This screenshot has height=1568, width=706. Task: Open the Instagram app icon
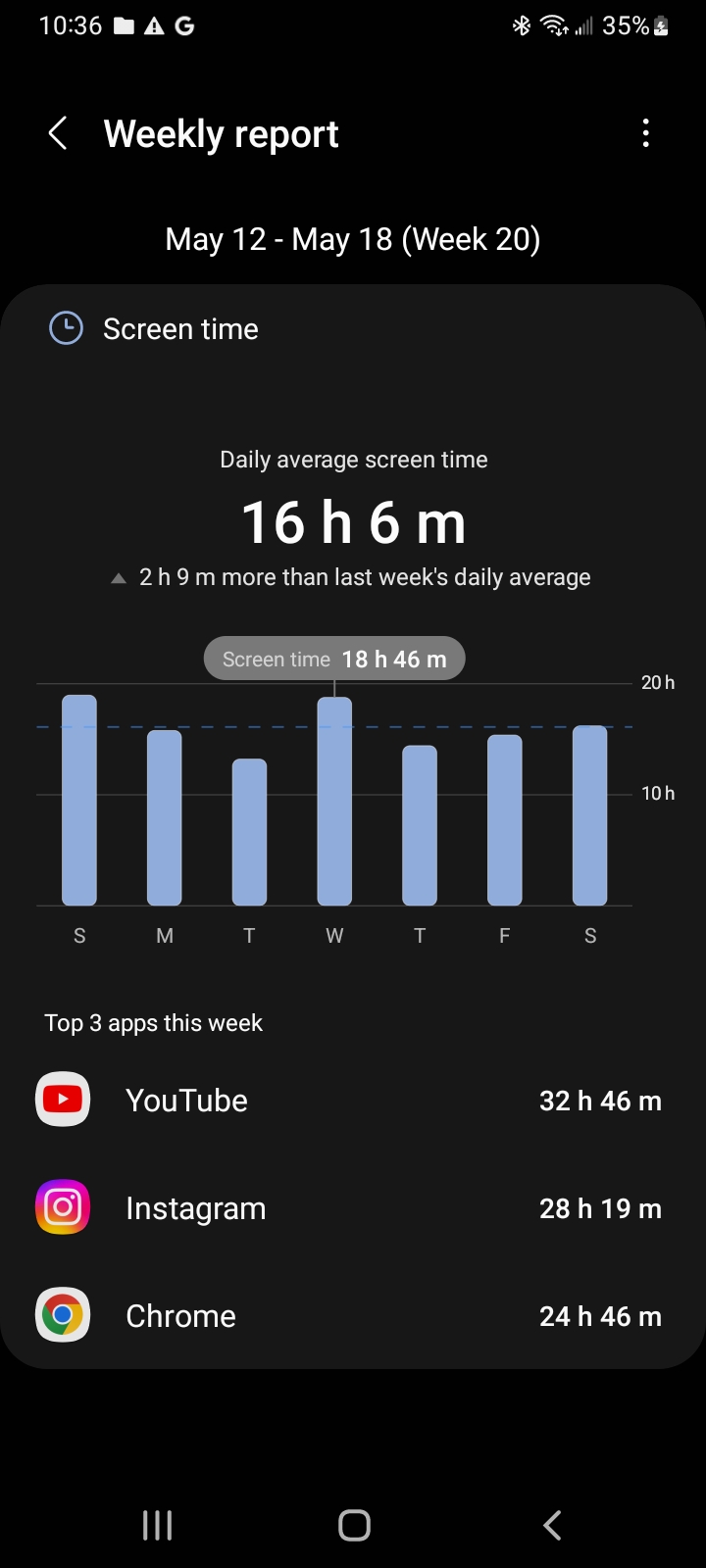click(x=62, y=1207)
